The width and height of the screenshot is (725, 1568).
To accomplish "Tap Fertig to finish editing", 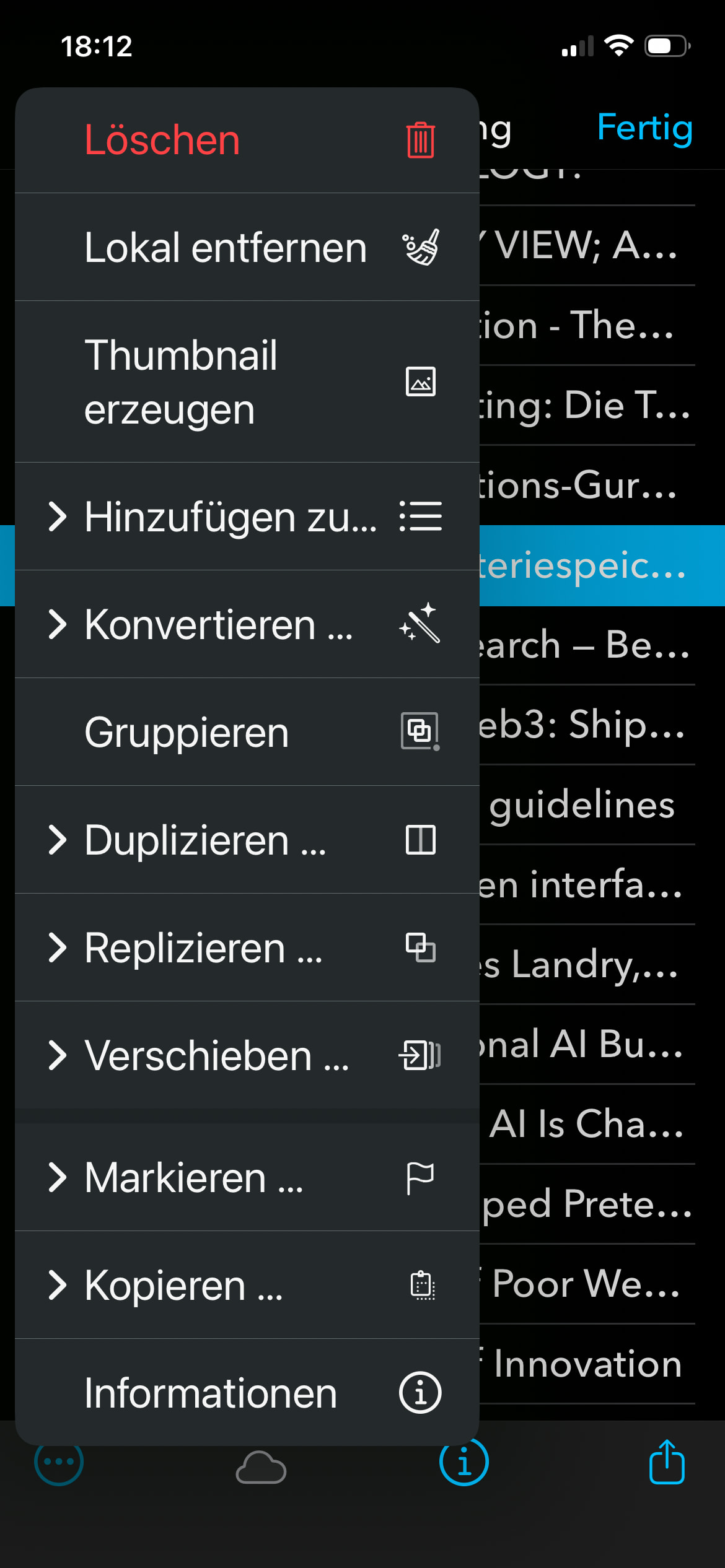I will [x=644, y=128].
